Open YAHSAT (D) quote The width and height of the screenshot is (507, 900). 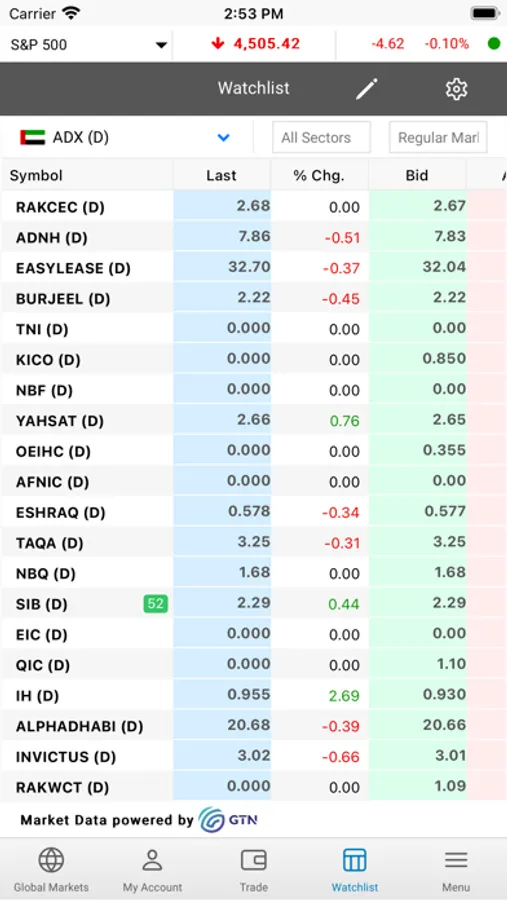(253, 421)
